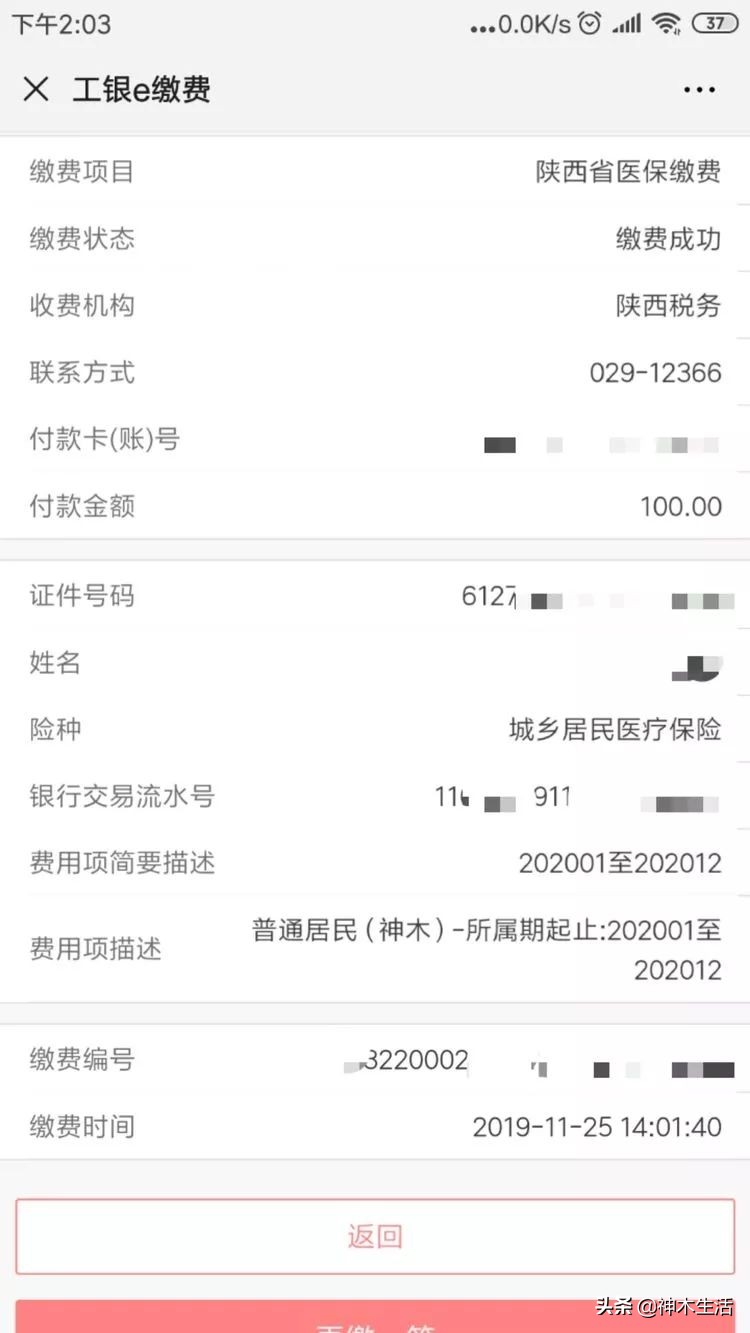Close the 工银e缴费 mini program
Image resolution: width=750 pixels, height=1333 pixels.
(x=37, y=90)
